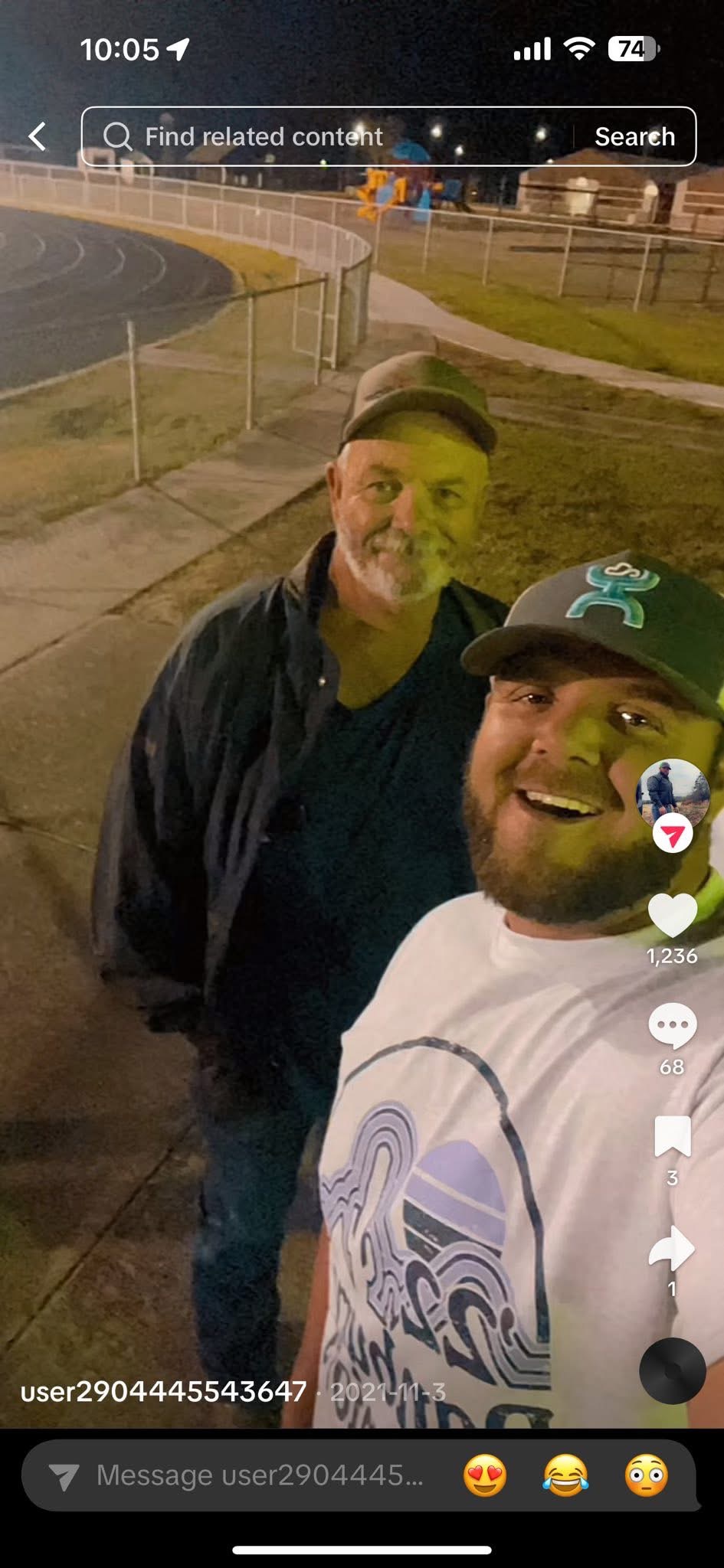
Task: Tap the Search button
Action: 634,137
